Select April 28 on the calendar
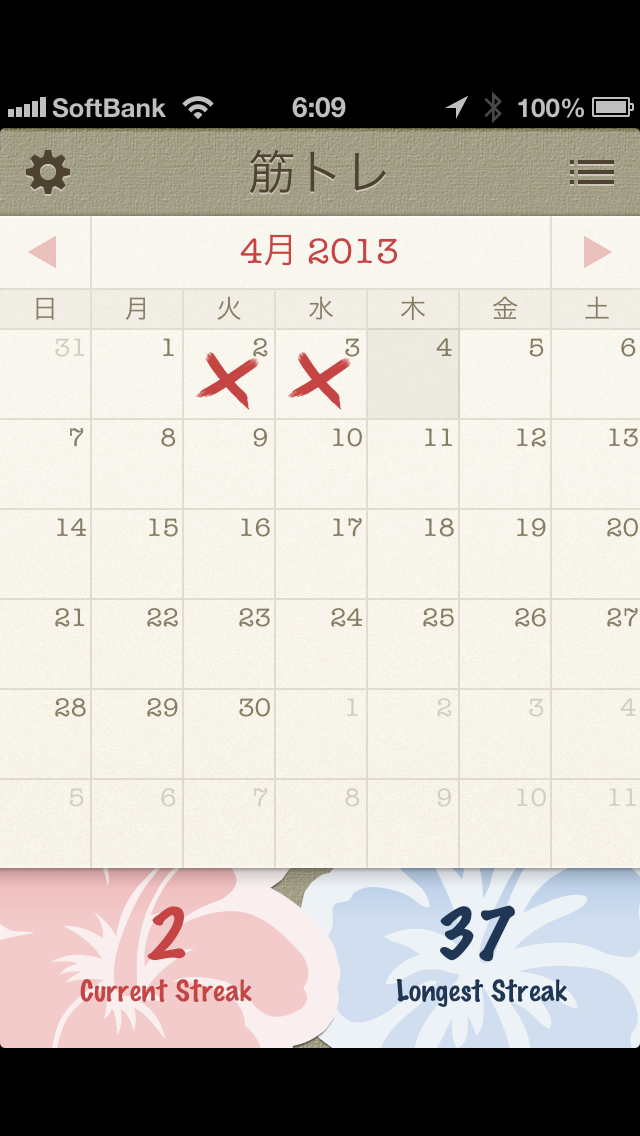 point(45,734)
